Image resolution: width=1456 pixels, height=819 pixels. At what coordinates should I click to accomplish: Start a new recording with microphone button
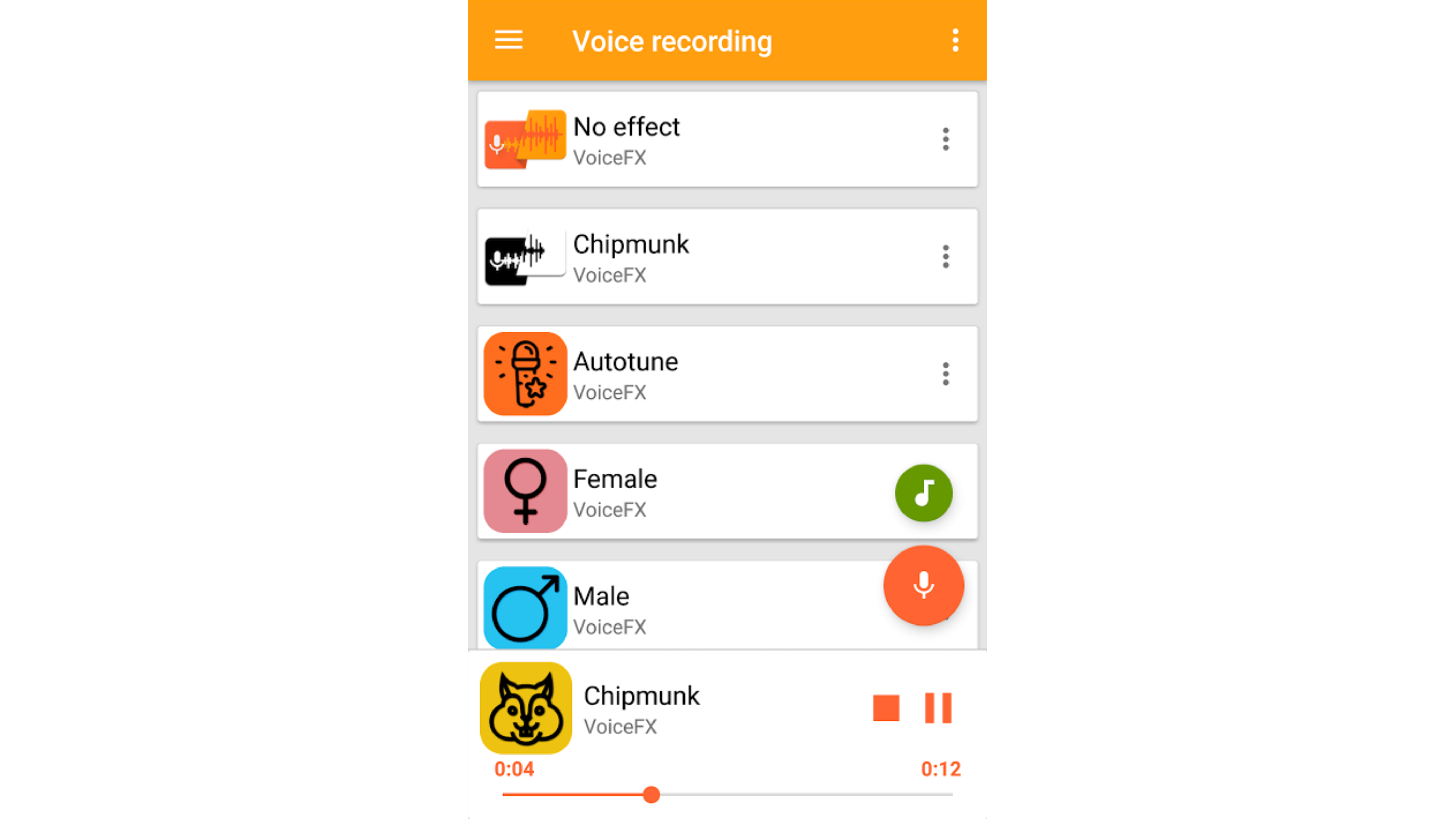924,585
